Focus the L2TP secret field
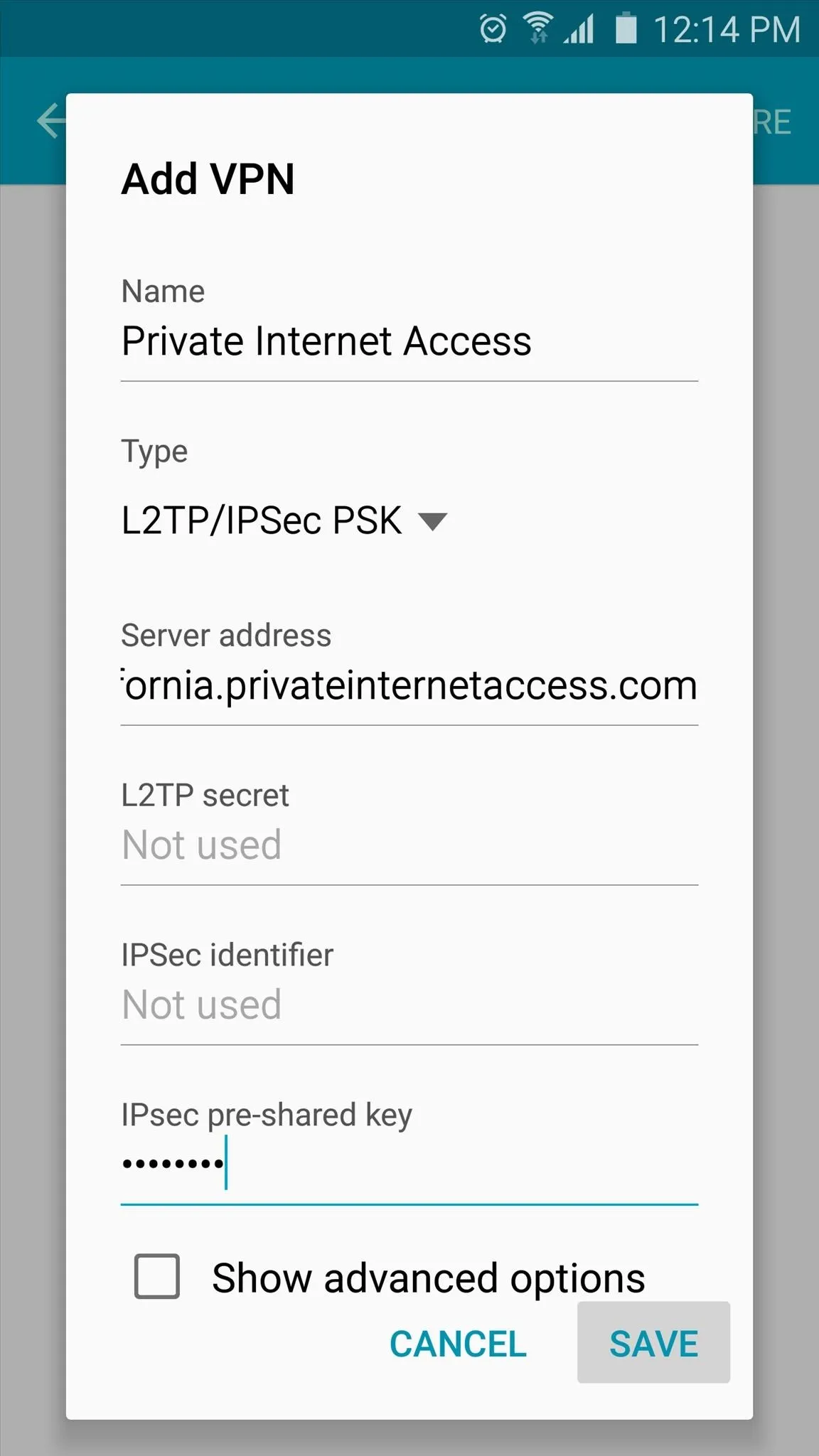 [409, 845]
